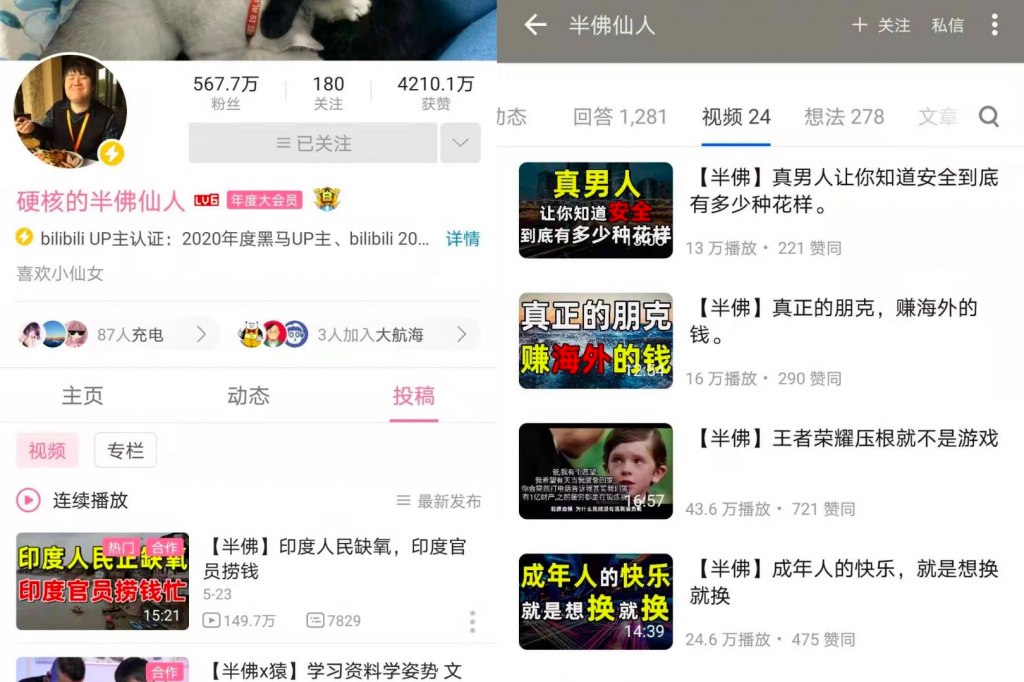1024x682 pixels.
Task: Open video 真正的朋克，赚海外的钱
Action: [x=833, y=321]
